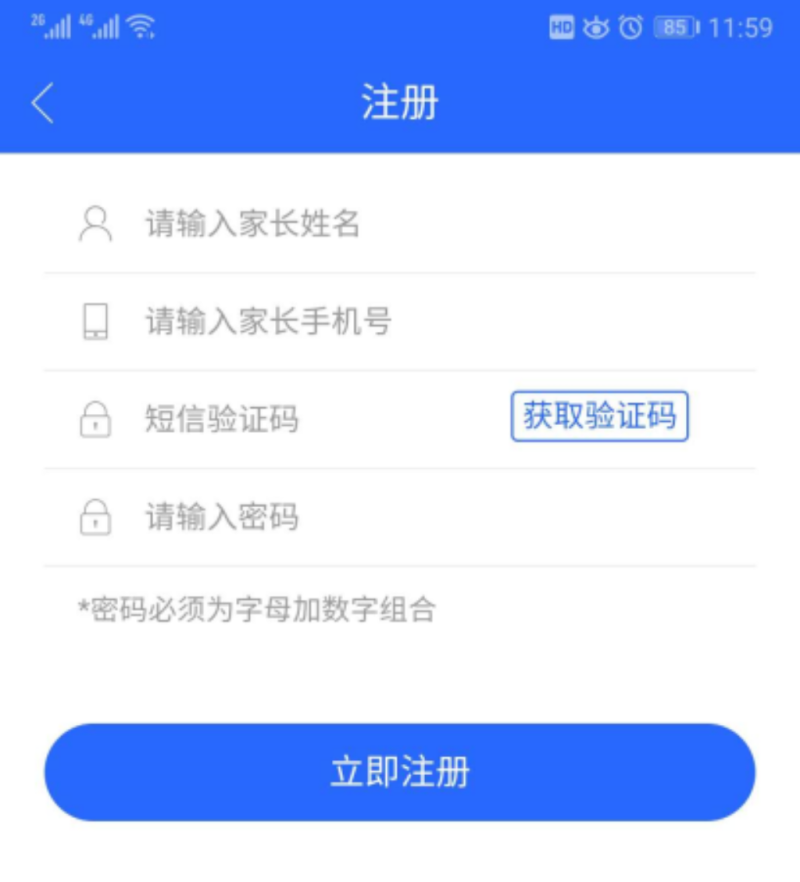The width and height of the screenshot is (800, 882).
Task: Tap 获取验证码 to request SMS code
Action: pos(599,416)
